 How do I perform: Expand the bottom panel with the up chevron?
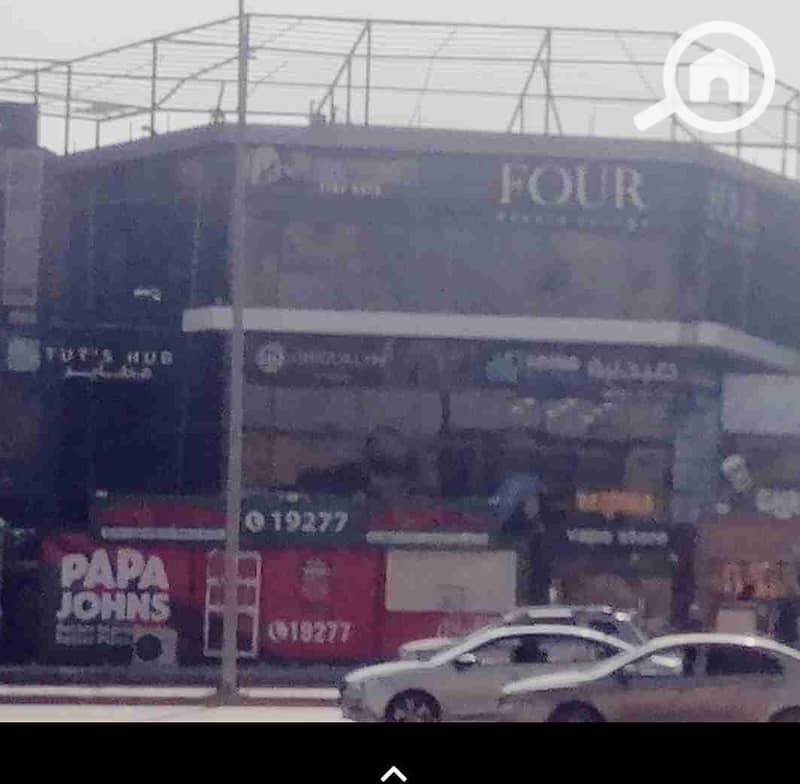[x=394, y=773]
